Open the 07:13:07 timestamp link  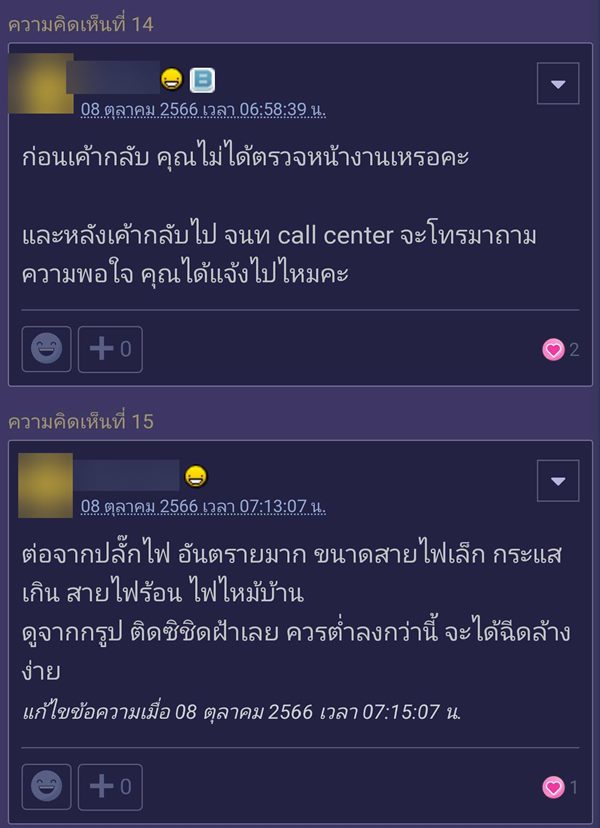(203, 506)
